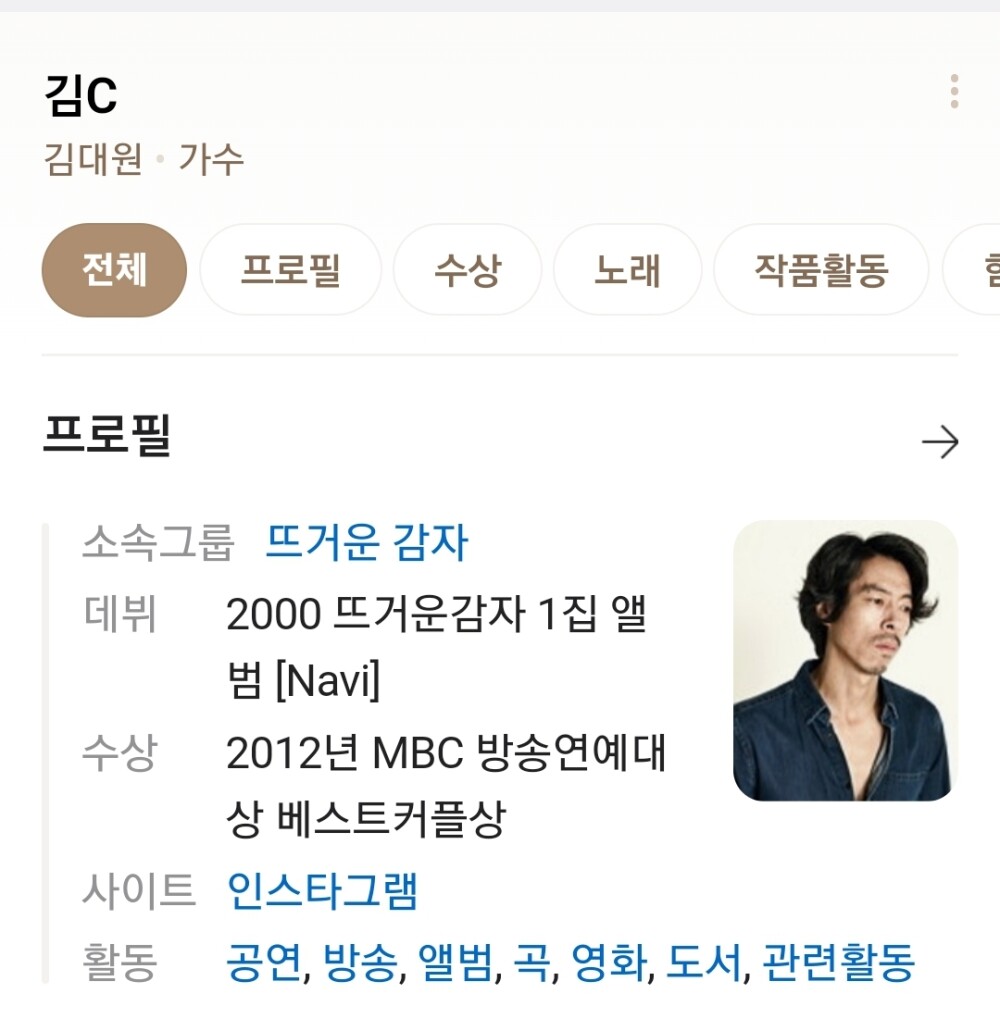
Task: Open the 도서 activity link
Action: (704, 963)
